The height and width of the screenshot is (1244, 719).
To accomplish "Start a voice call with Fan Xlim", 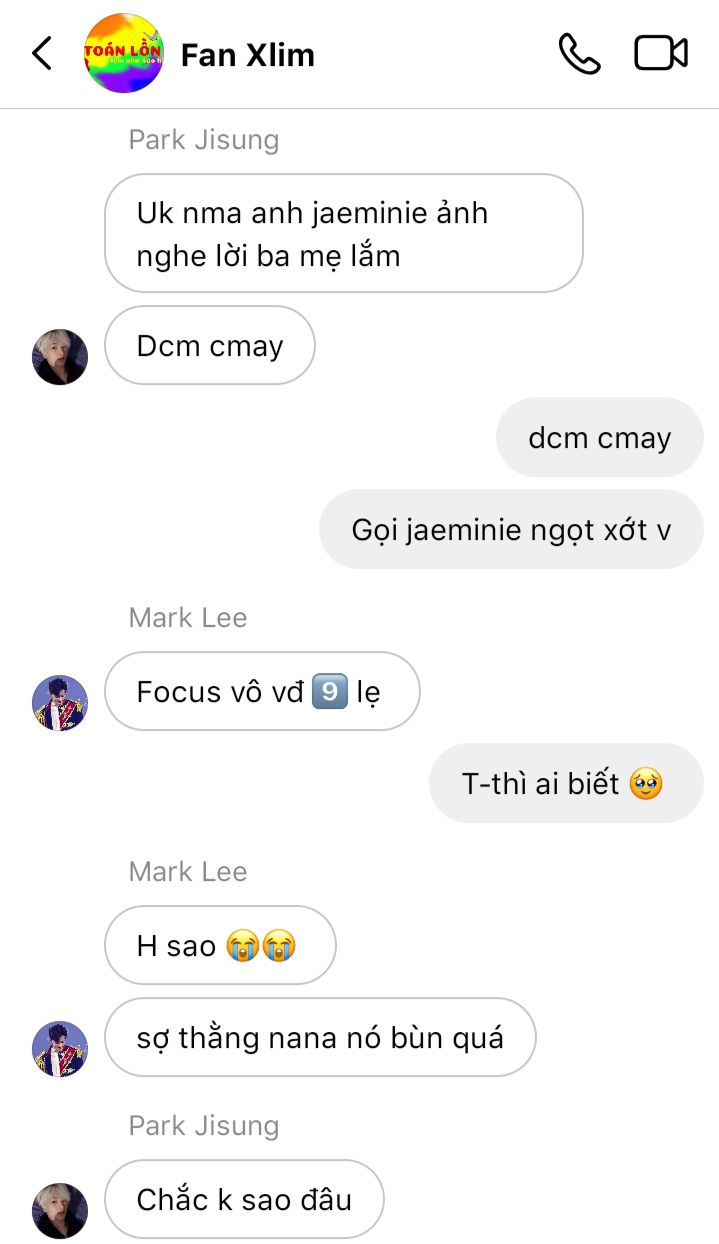I will point(579,54).
